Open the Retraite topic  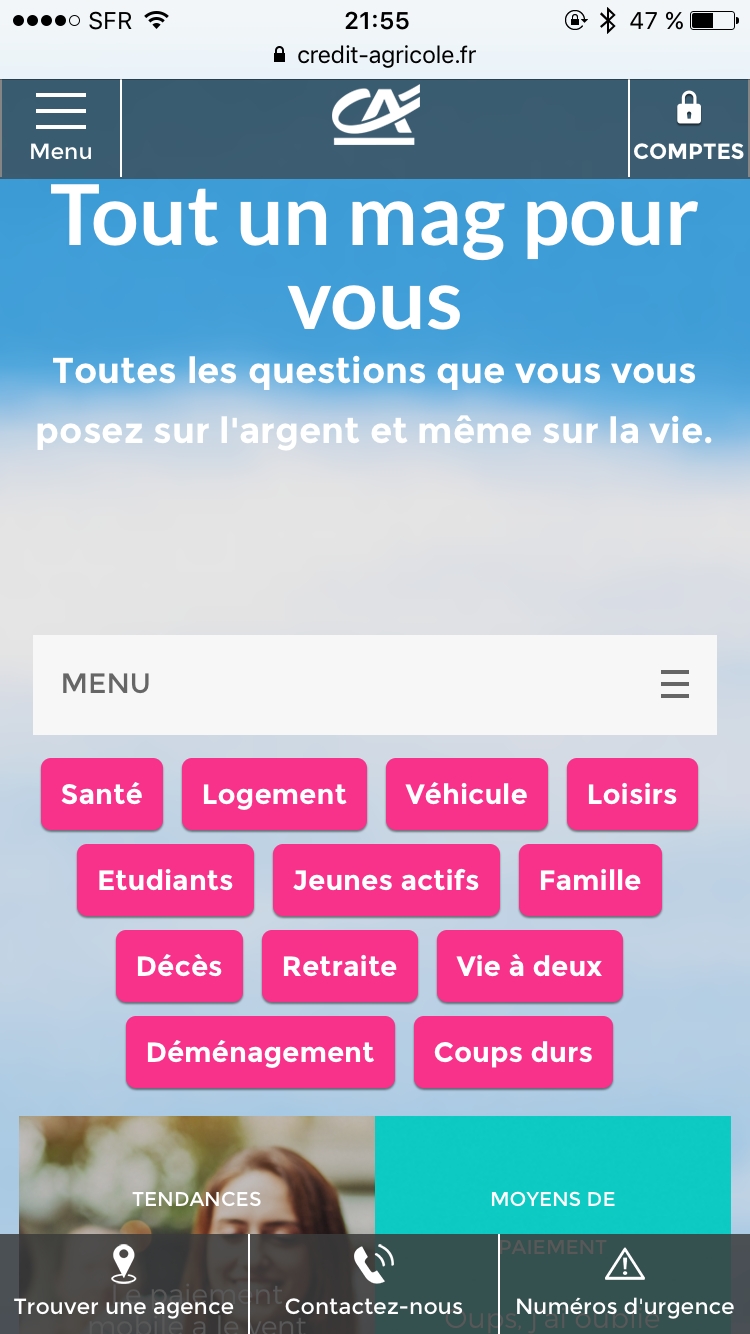[340, 967]
